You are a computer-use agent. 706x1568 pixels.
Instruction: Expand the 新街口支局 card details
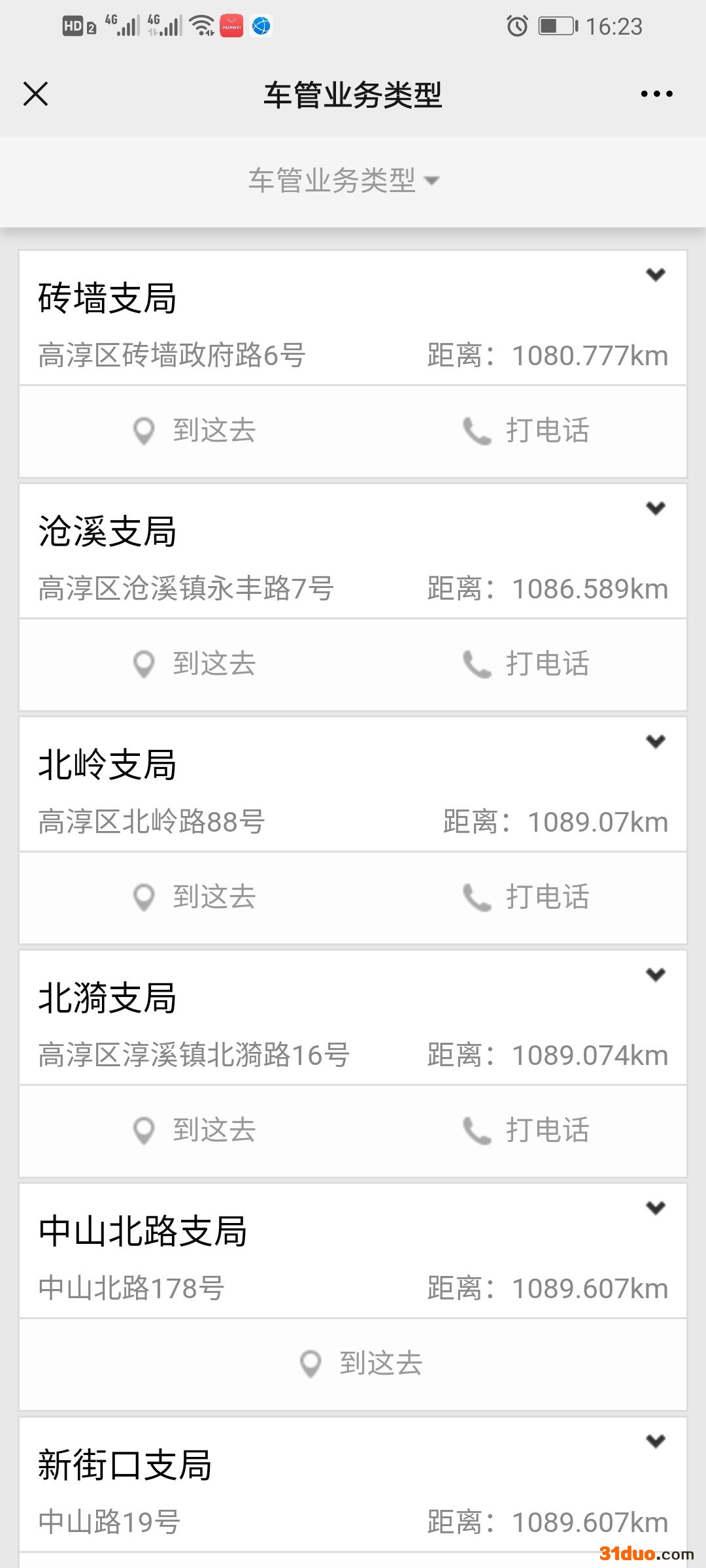pyautogui.click(x=656, y=1441)
